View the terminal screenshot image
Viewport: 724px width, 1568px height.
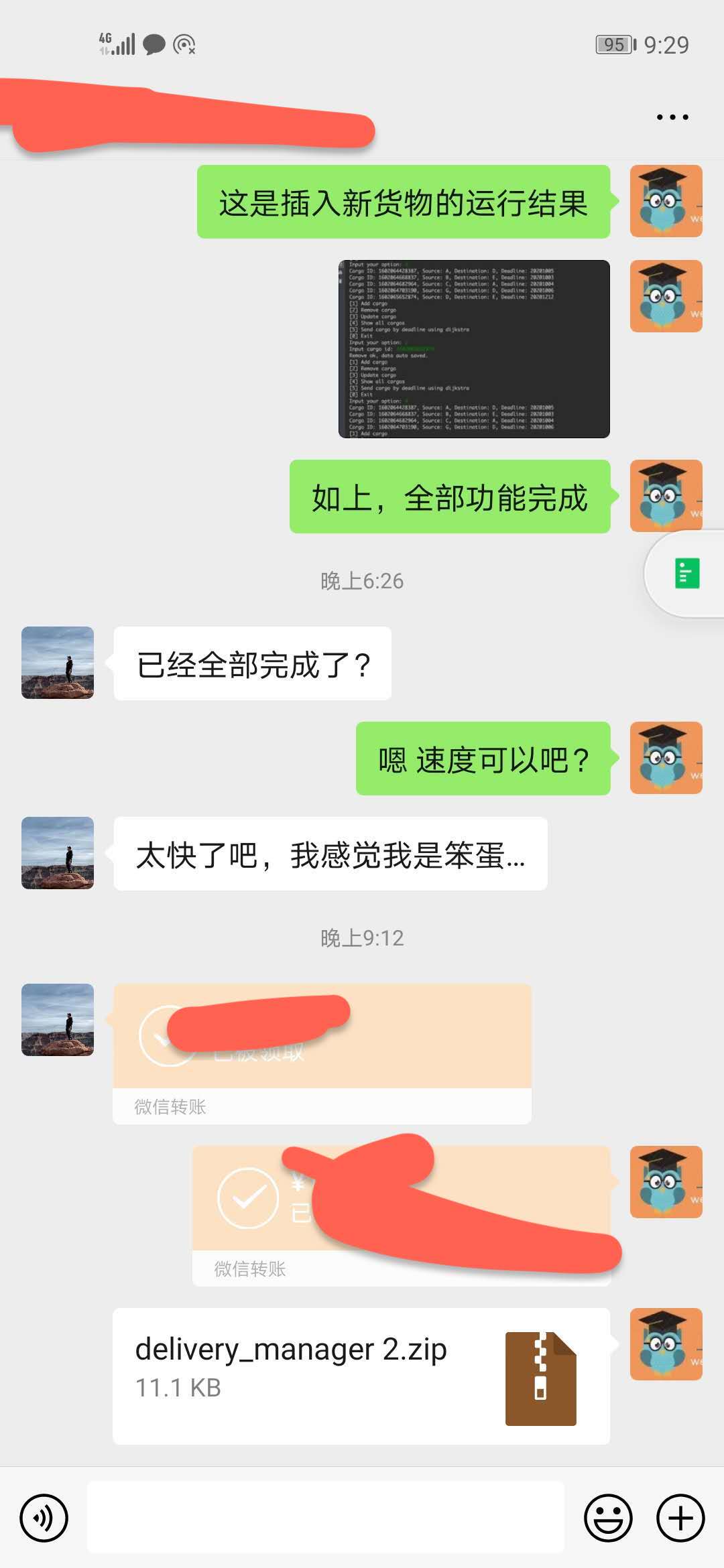[x=474, y=349]
